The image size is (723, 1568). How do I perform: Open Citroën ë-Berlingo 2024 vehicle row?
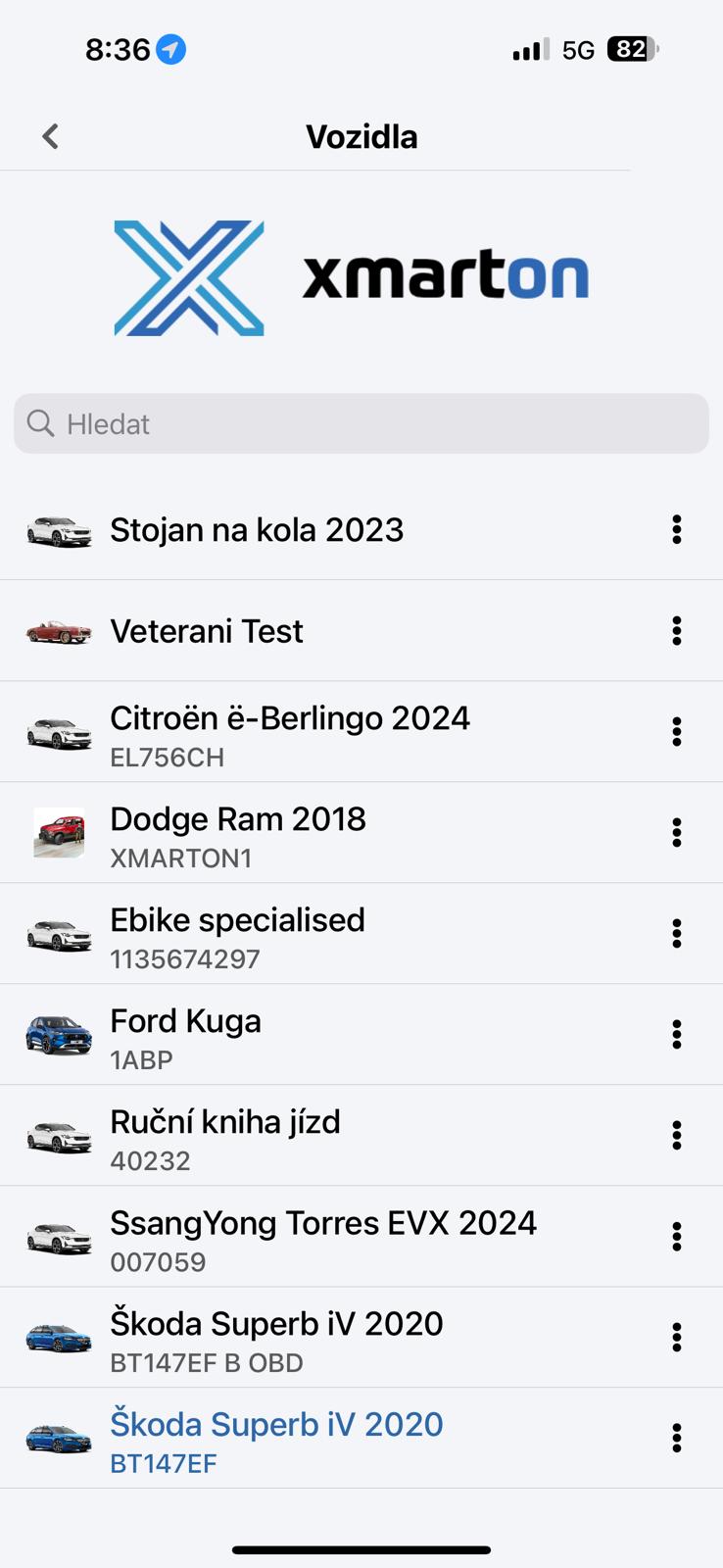click(290, 732)
